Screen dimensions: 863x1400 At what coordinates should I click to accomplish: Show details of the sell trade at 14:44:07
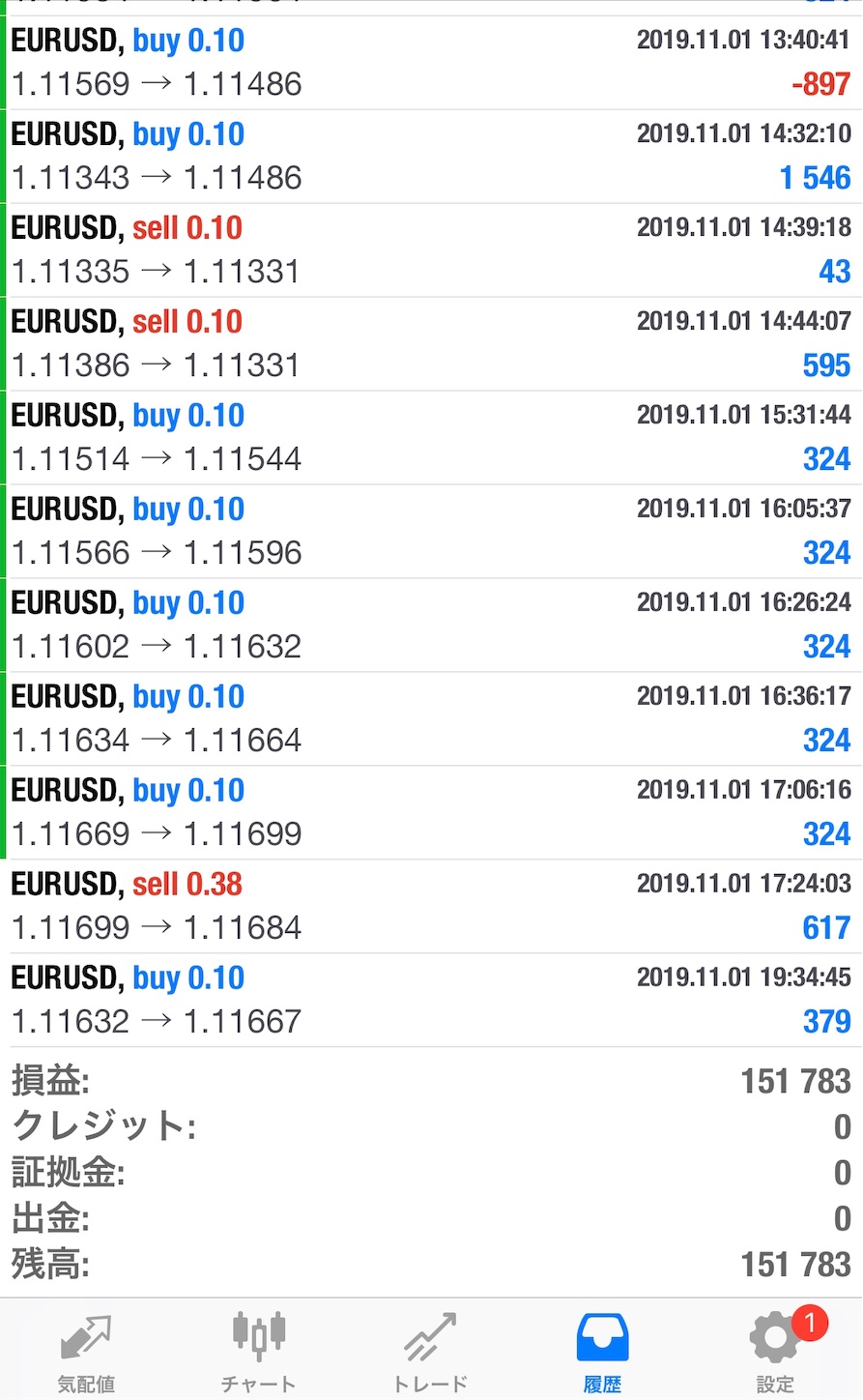[x=431, y=344]
